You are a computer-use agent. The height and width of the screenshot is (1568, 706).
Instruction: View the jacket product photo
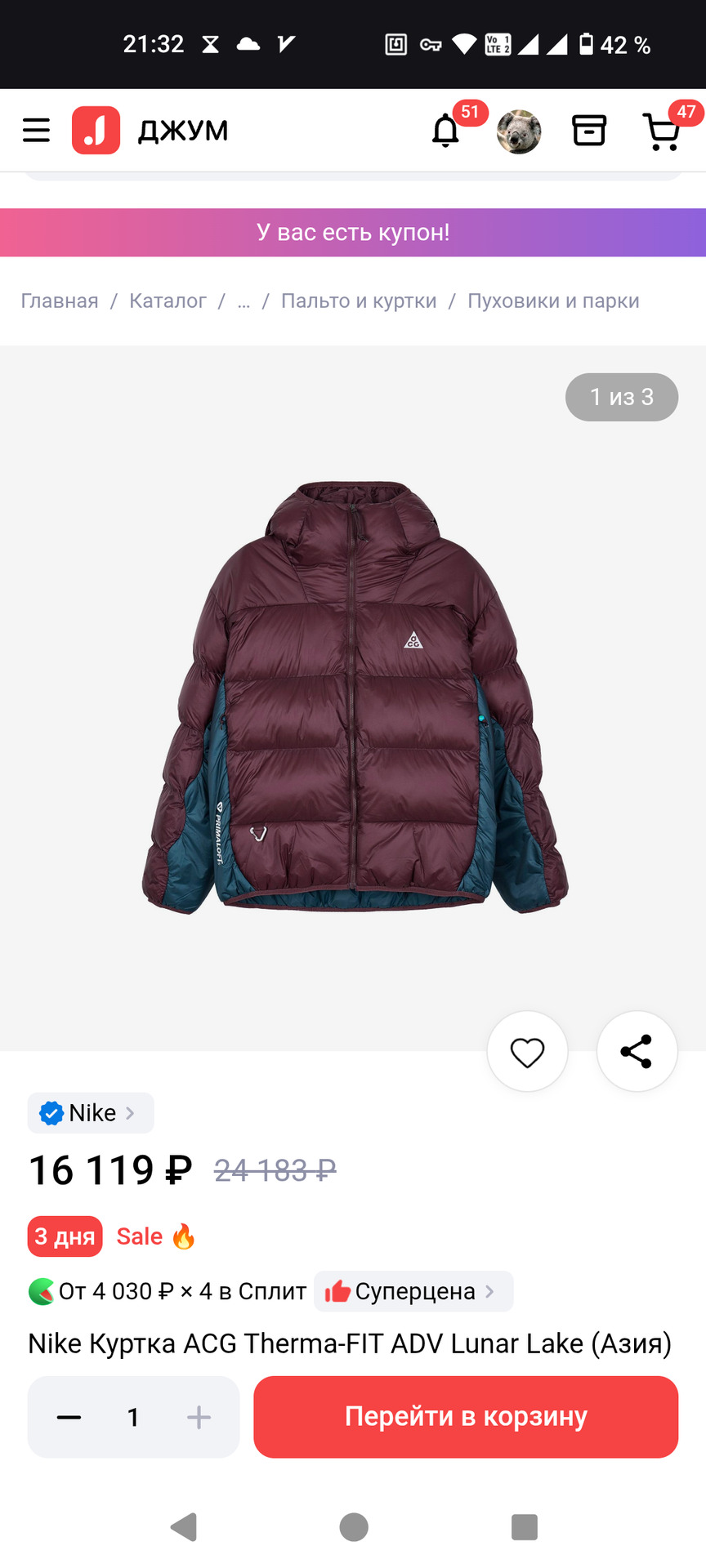pyautogui.click(x=353, y=697)
